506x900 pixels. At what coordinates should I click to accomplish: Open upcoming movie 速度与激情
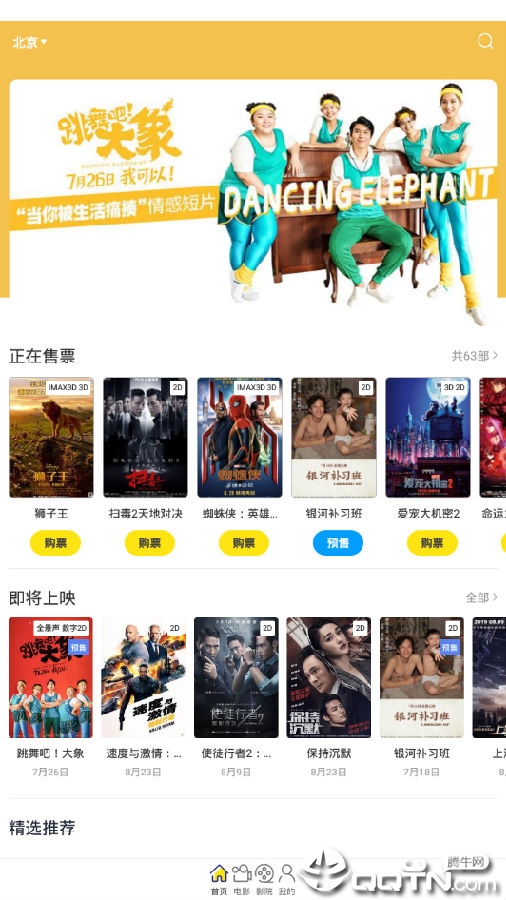[143, 677]
